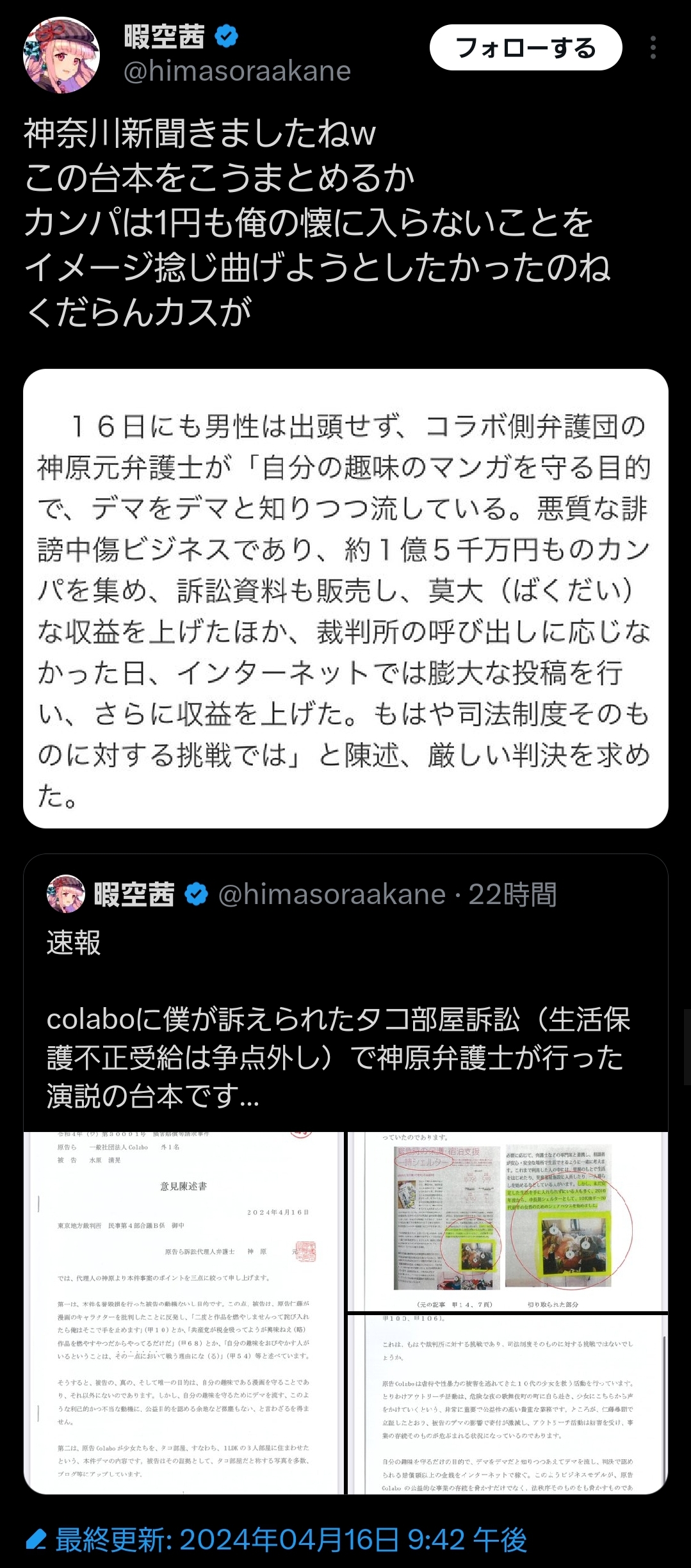This screenshot has width=691, height=1568.
Task: Open 暇空茜's profile avatar at the top
Action: point(61,55)
